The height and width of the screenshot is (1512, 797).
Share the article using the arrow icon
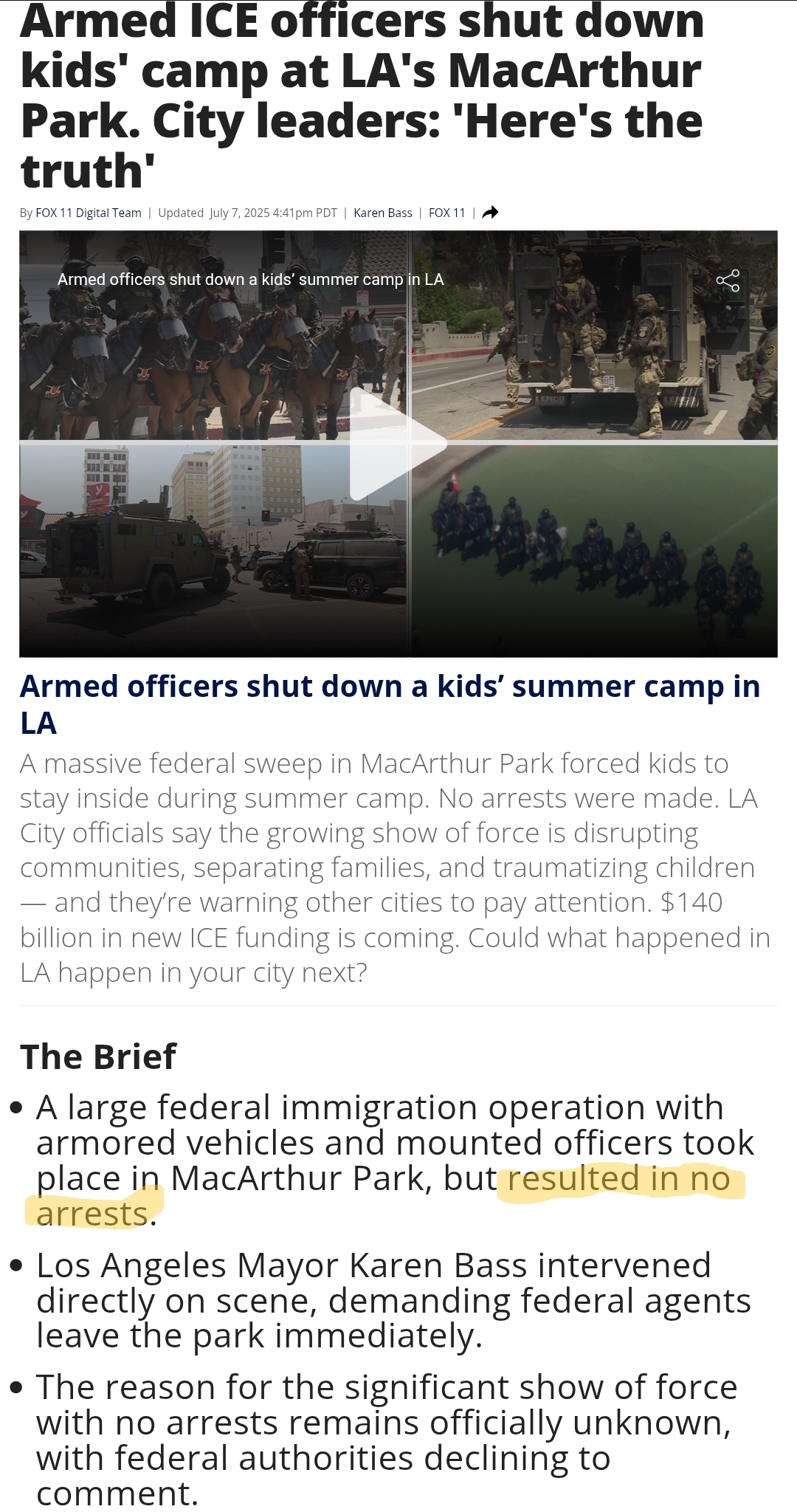pos(490,213)
